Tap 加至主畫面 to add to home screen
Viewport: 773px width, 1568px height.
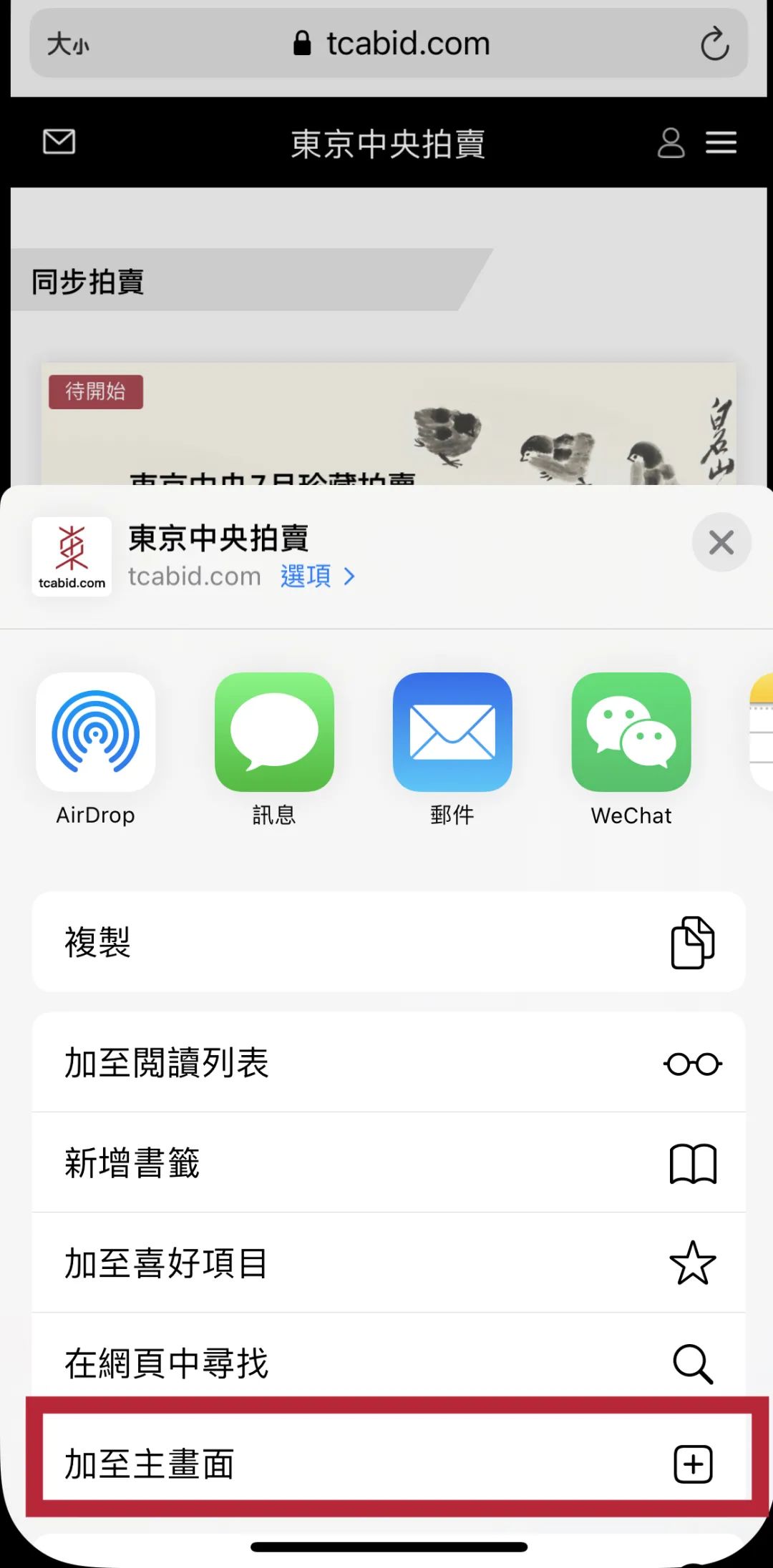pyautogui.click(x=388, y=1463)
